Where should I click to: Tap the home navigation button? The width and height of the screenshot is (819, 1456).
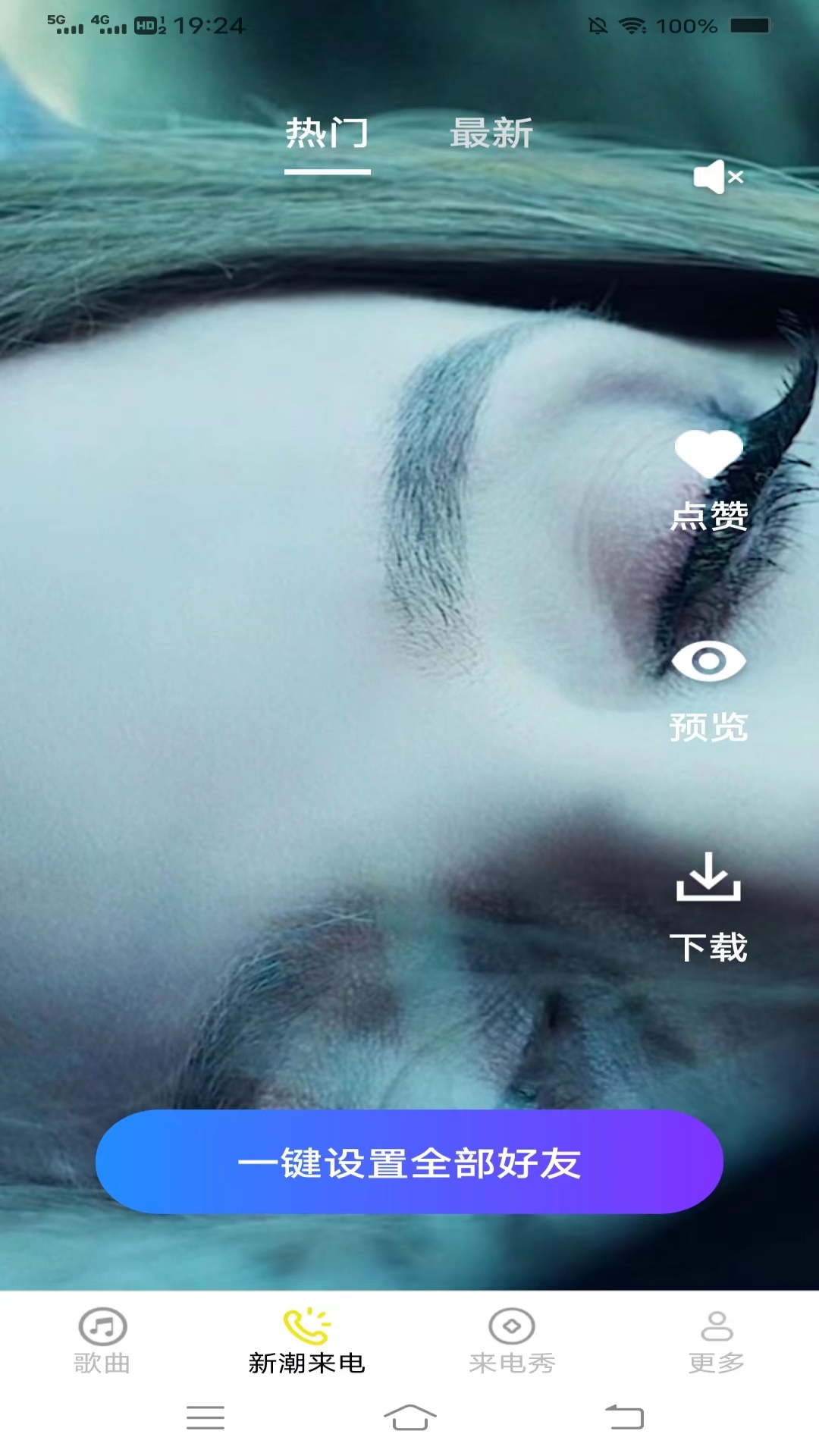click(409, 1418)
